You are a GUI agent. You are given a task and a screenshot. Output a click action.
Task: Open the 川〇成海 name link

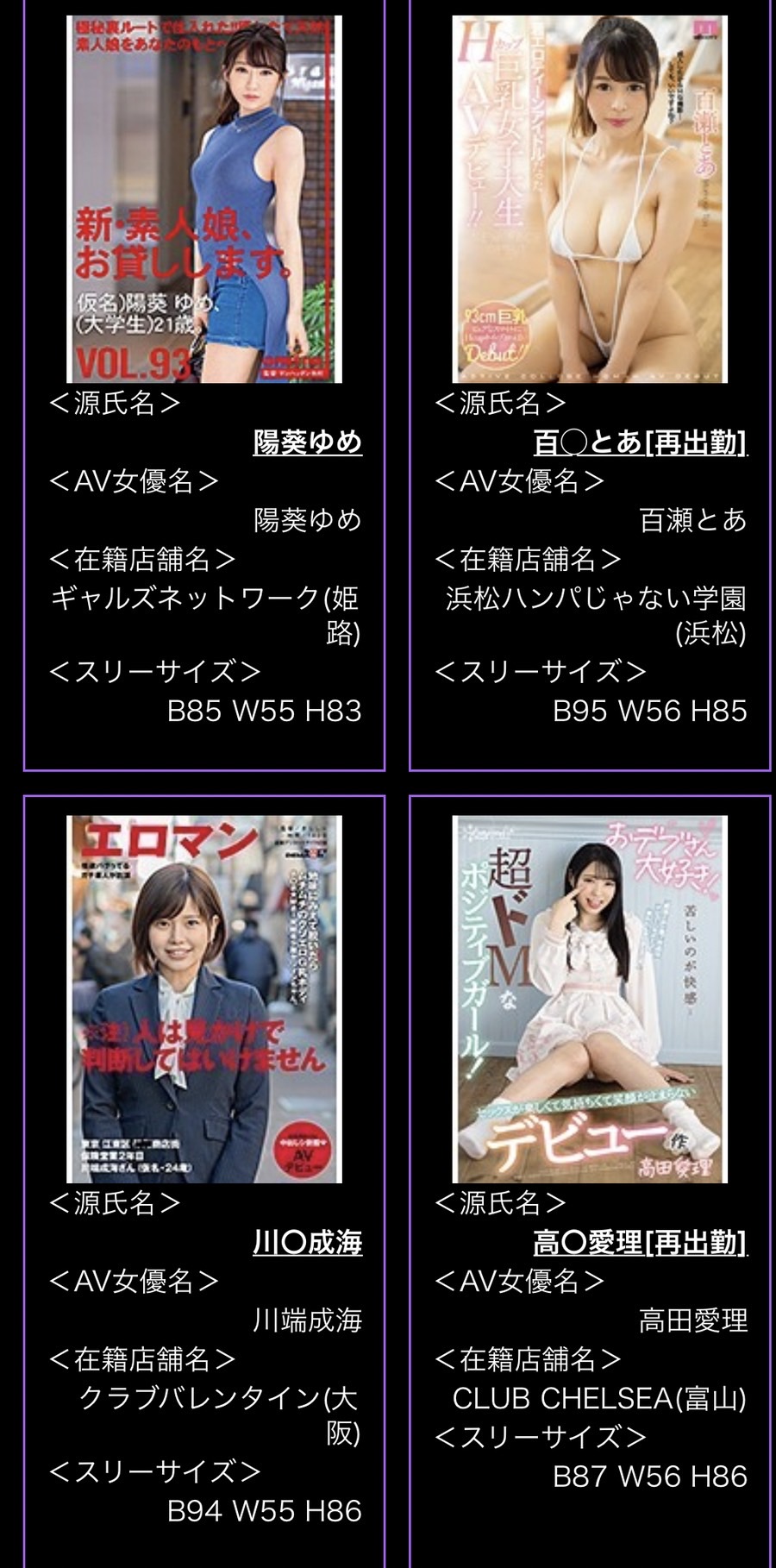click(x=307, y=1242)
